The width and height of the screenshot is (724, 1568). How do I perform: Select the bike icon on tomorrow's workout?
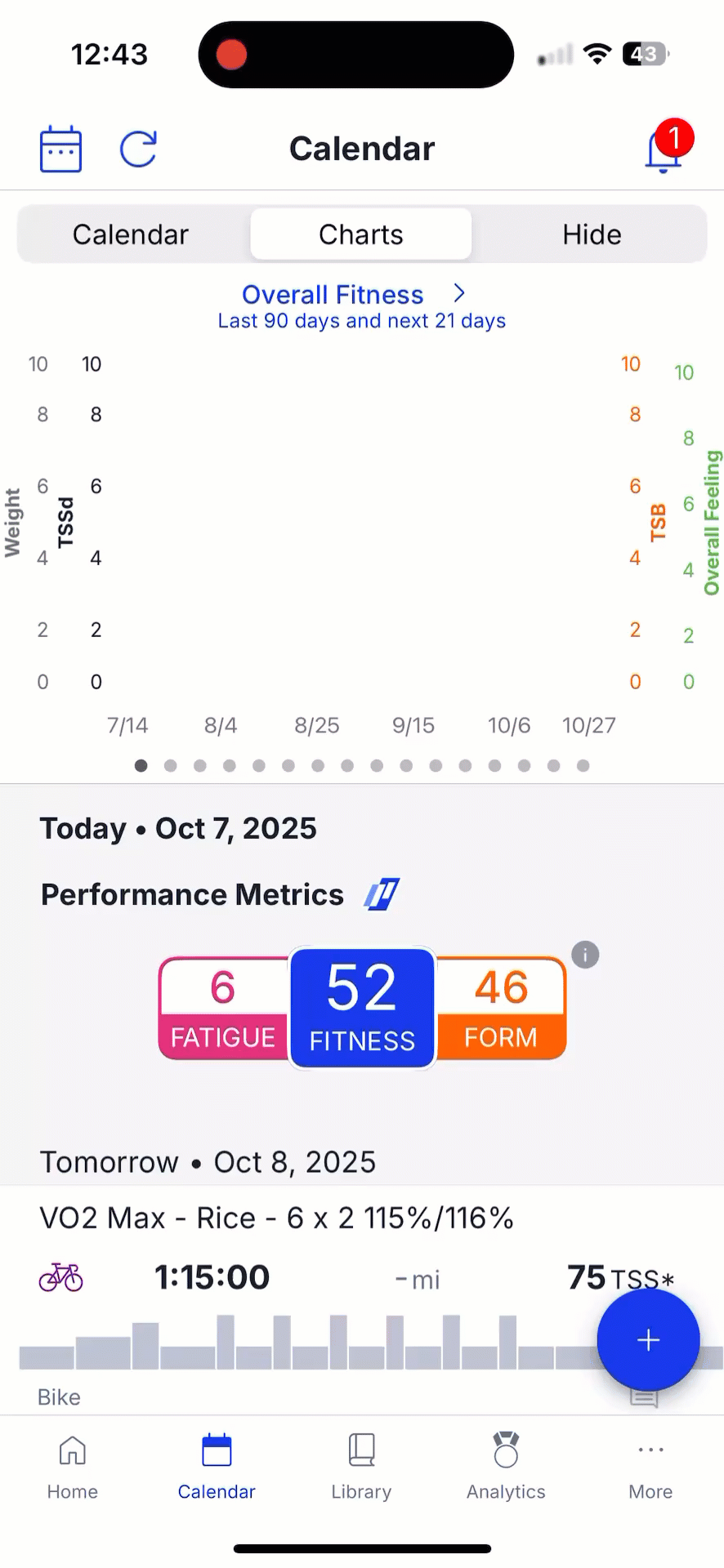point(60,1276)
